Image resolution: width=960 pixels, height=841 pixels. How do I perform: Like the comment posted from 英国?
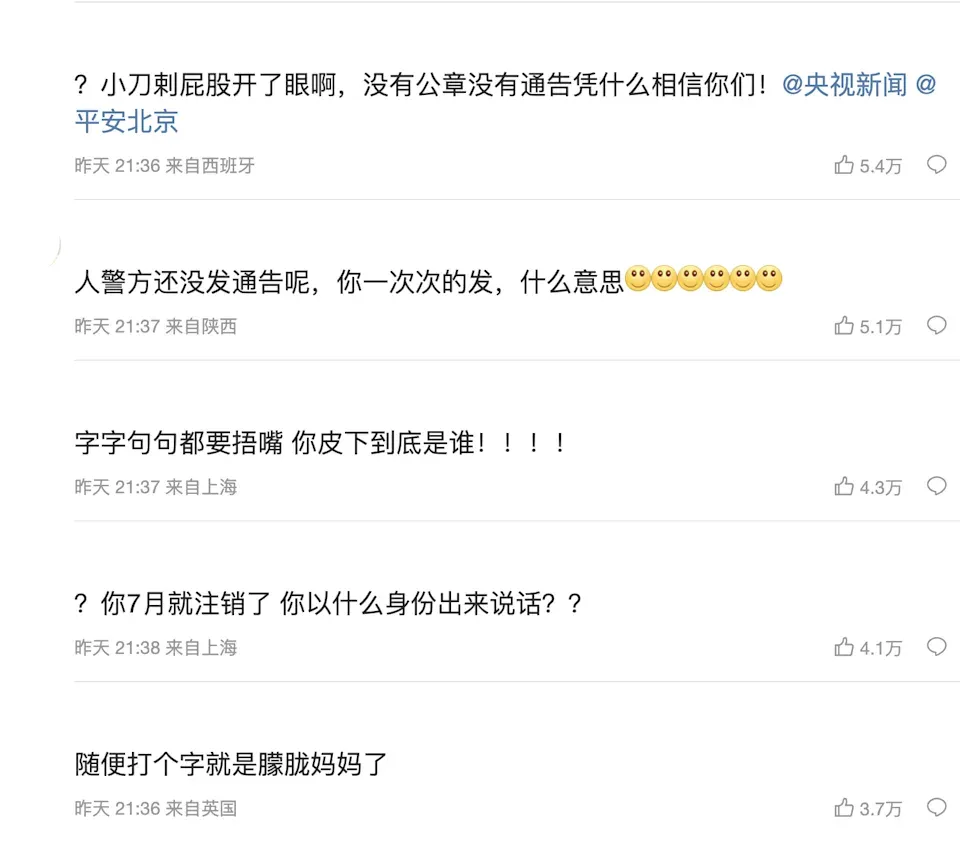click(845, 808)
